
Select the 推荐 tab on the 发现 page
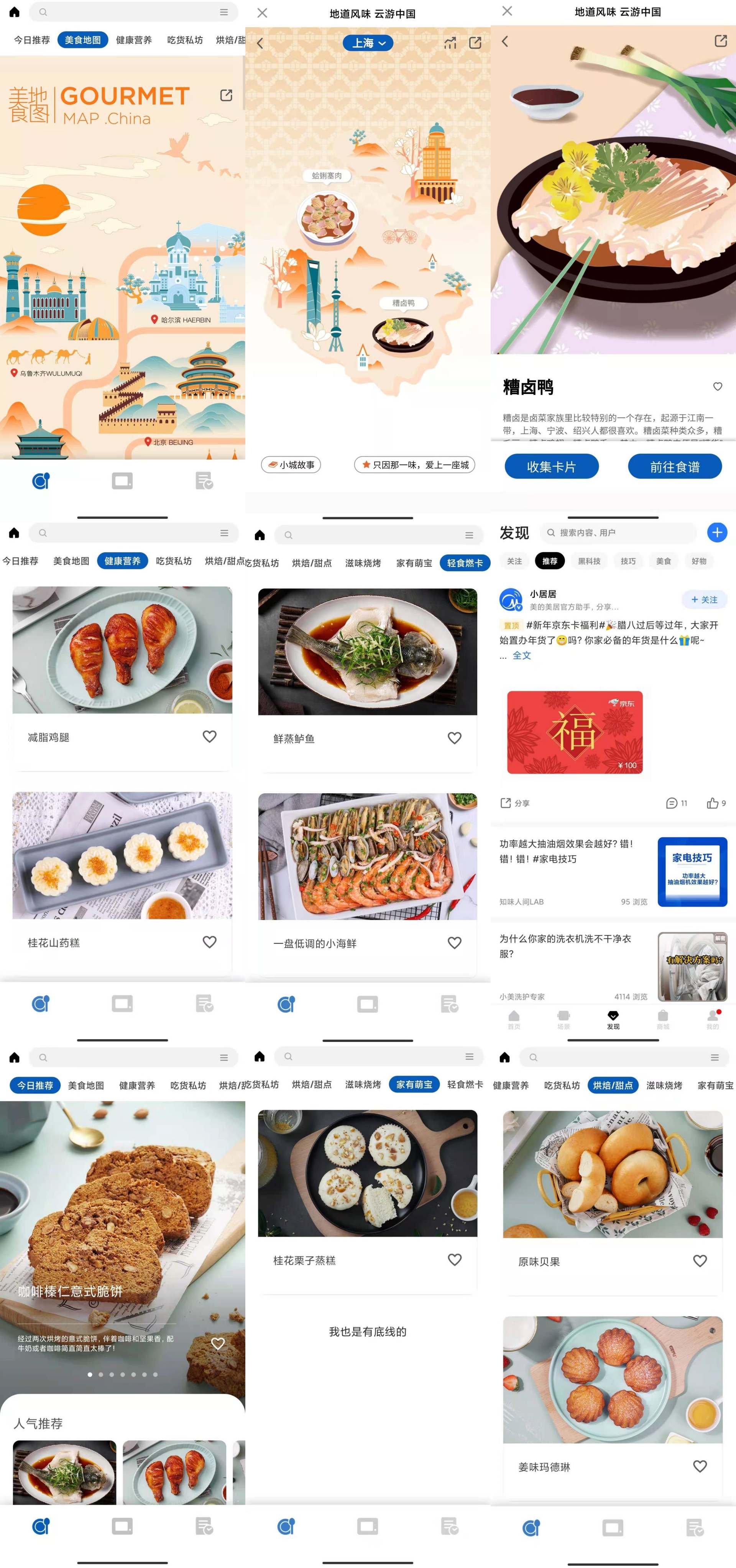click(550, 561)
